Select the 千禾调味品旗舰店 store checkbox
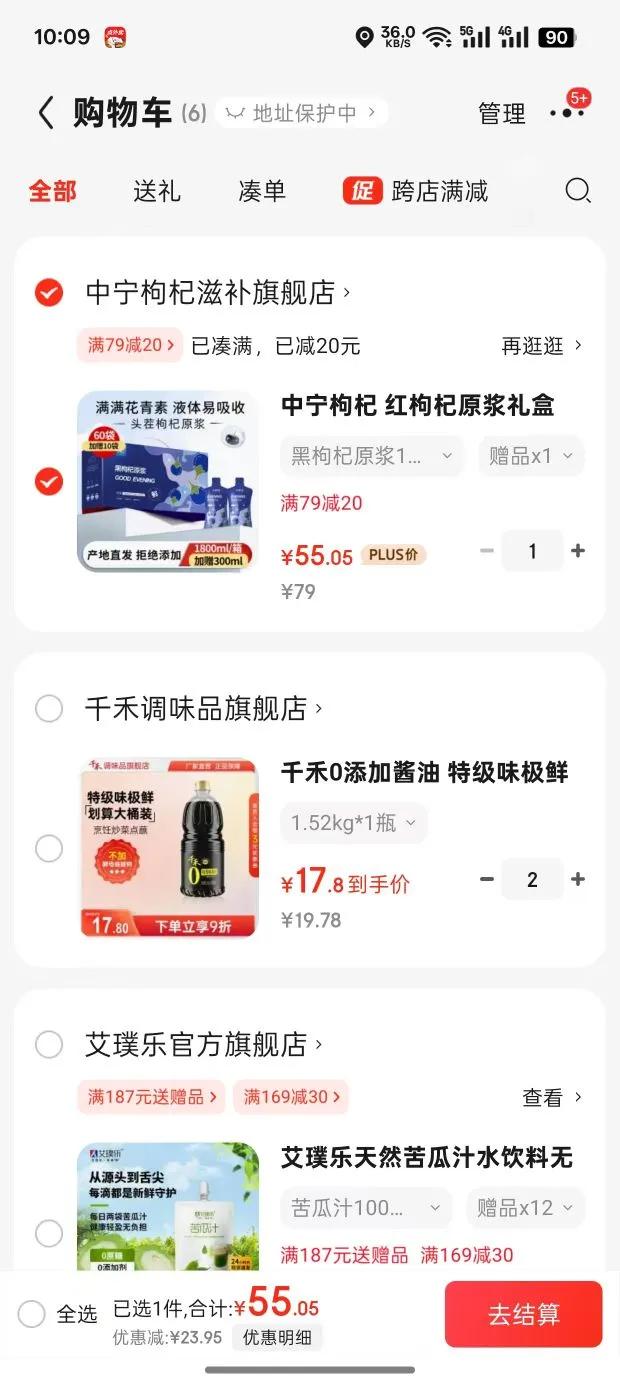The width and height of the screenshot is (620, 1386). point(49,709)
